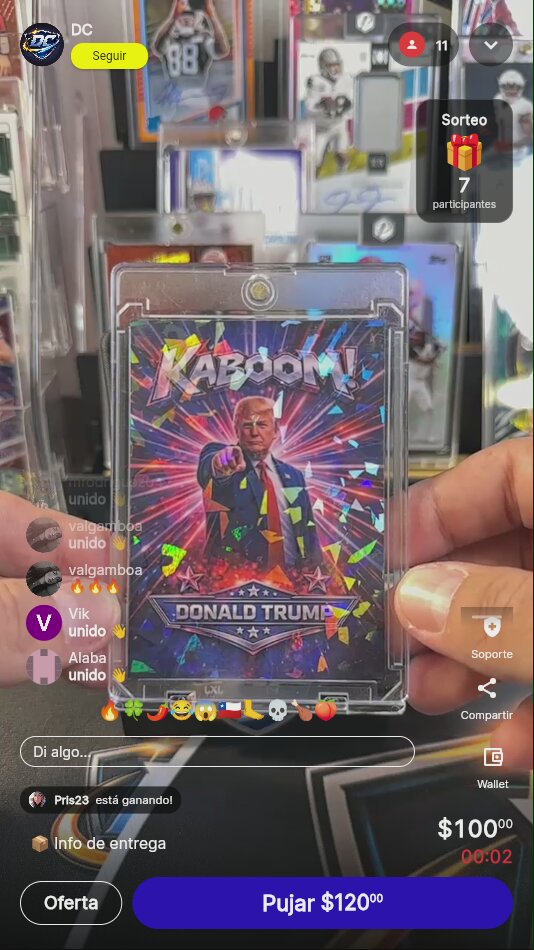Follow DC with the Seguir button
Viewport: 534px width, 950px height.
tap(109, 56)
